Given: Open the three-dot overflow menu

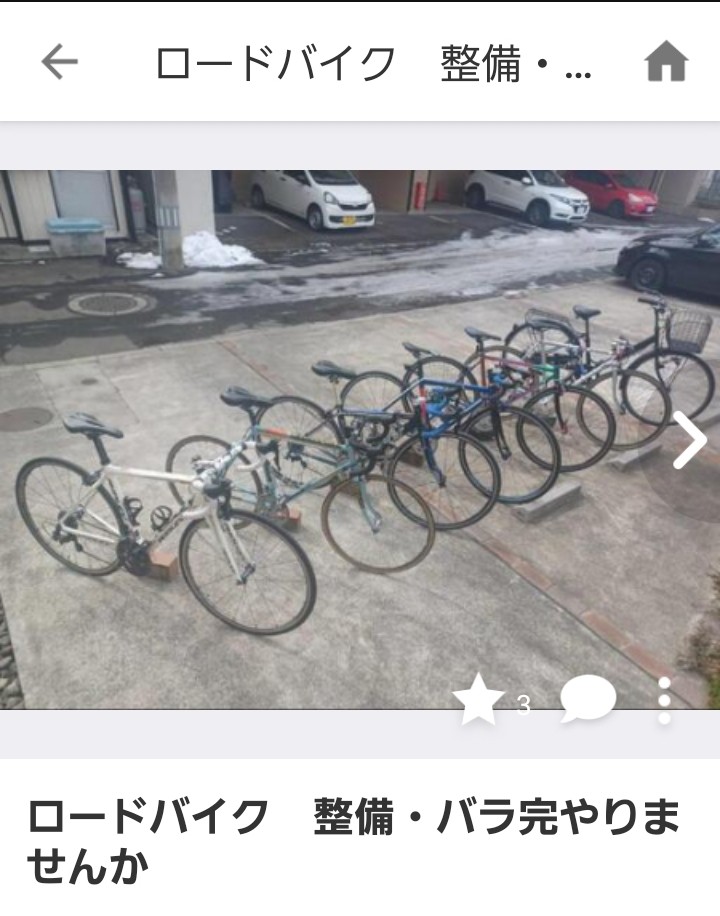Looking at the screenshot, I should (x=664, y=700).
